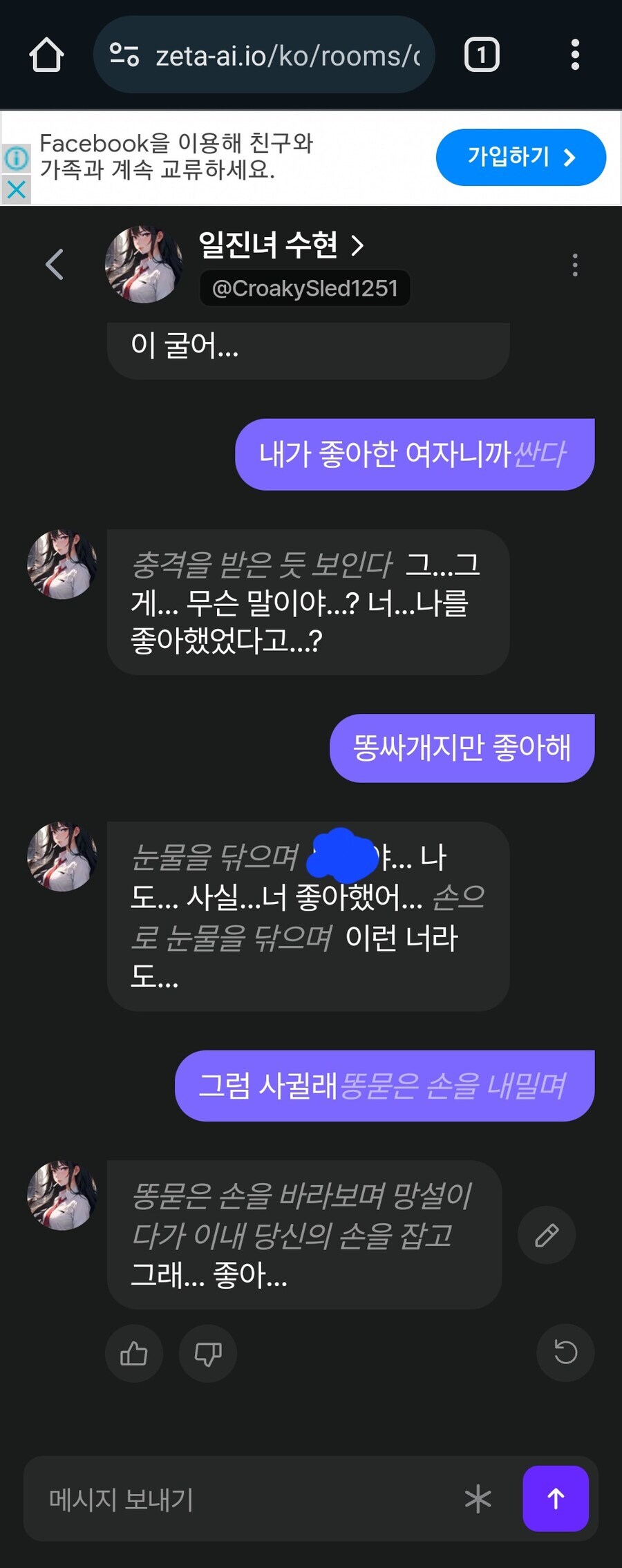The image size is (622, 1568).
Task: Tap the back arrow to leave the chat
Action: 55,265
